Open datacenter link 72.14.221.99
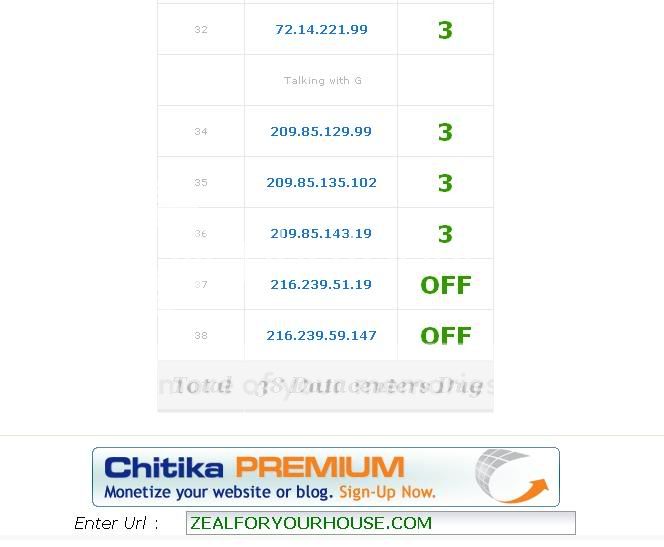This screenshot has width=664, height=547. [321, 30]
